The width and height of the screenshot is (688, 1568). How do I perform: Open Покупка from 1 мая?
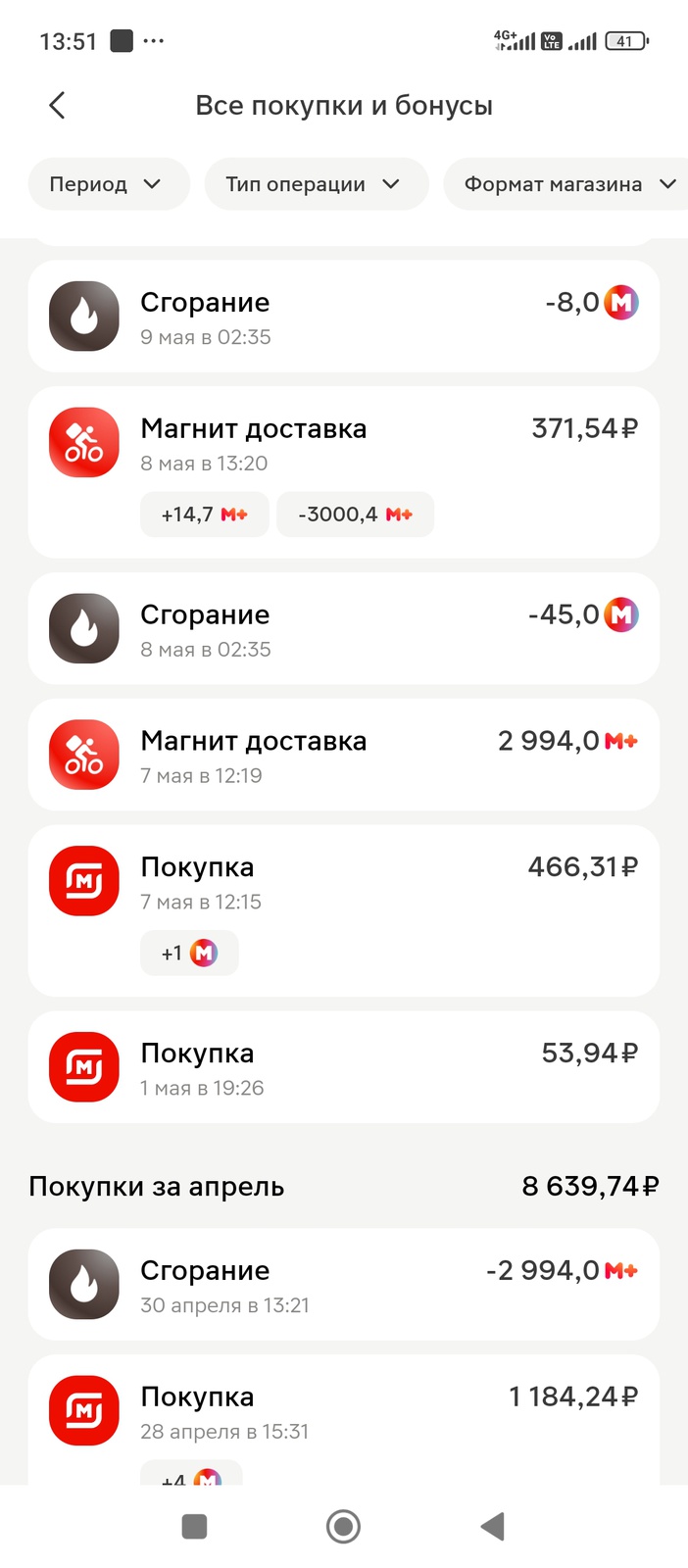tap(343, 1067)
